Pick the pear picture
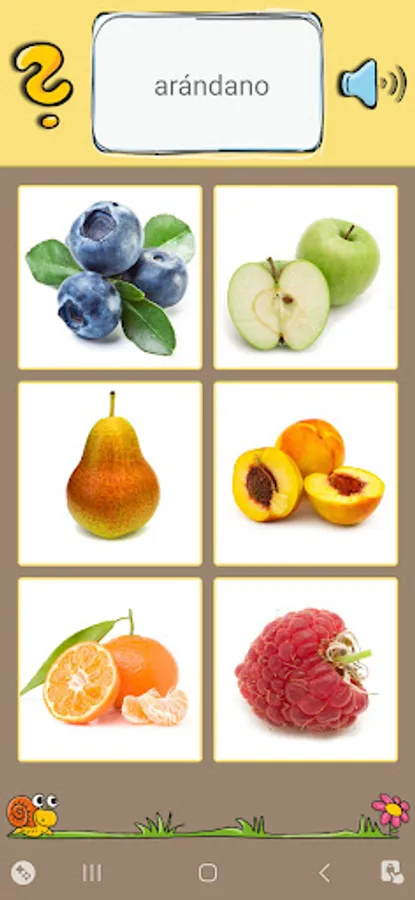The height and width of the screenshot is (900, 415). (x=110, y=474)
